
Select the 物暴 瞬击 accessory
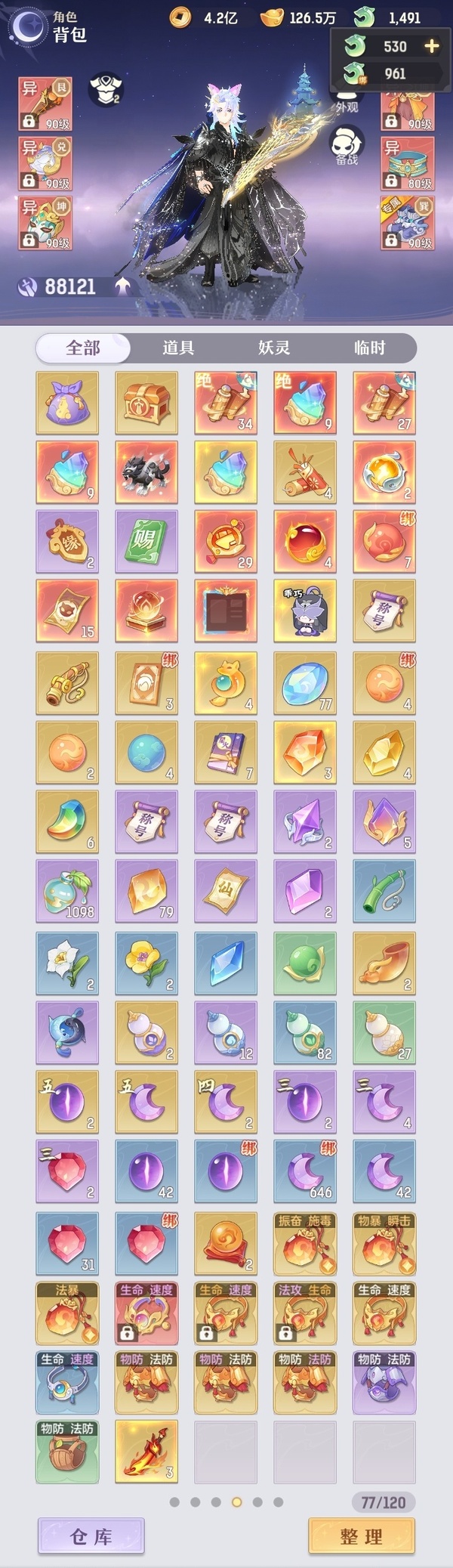tap(384, 1243)
